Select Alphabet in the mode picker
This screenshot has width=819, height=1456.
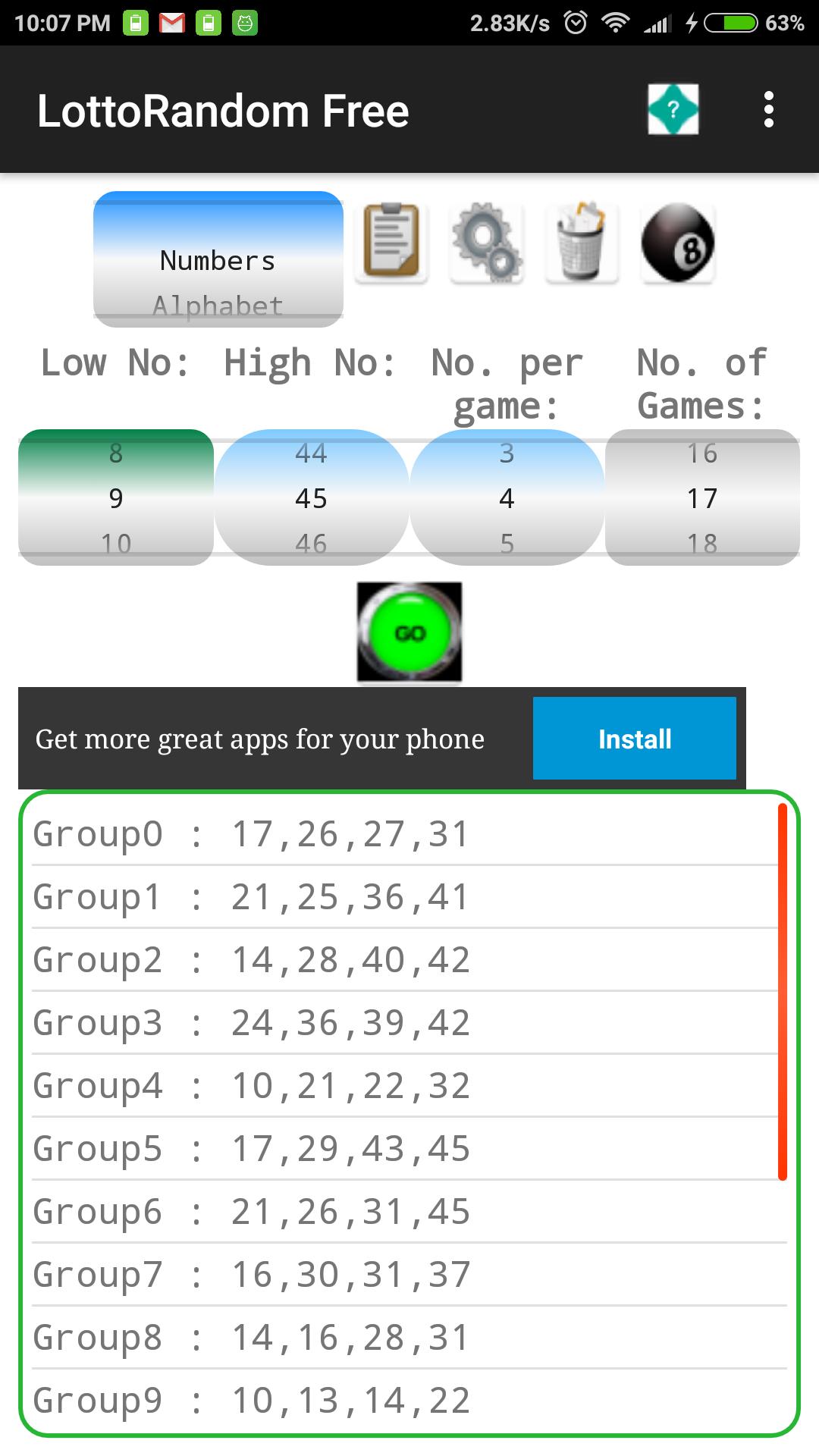pos(218,306)
